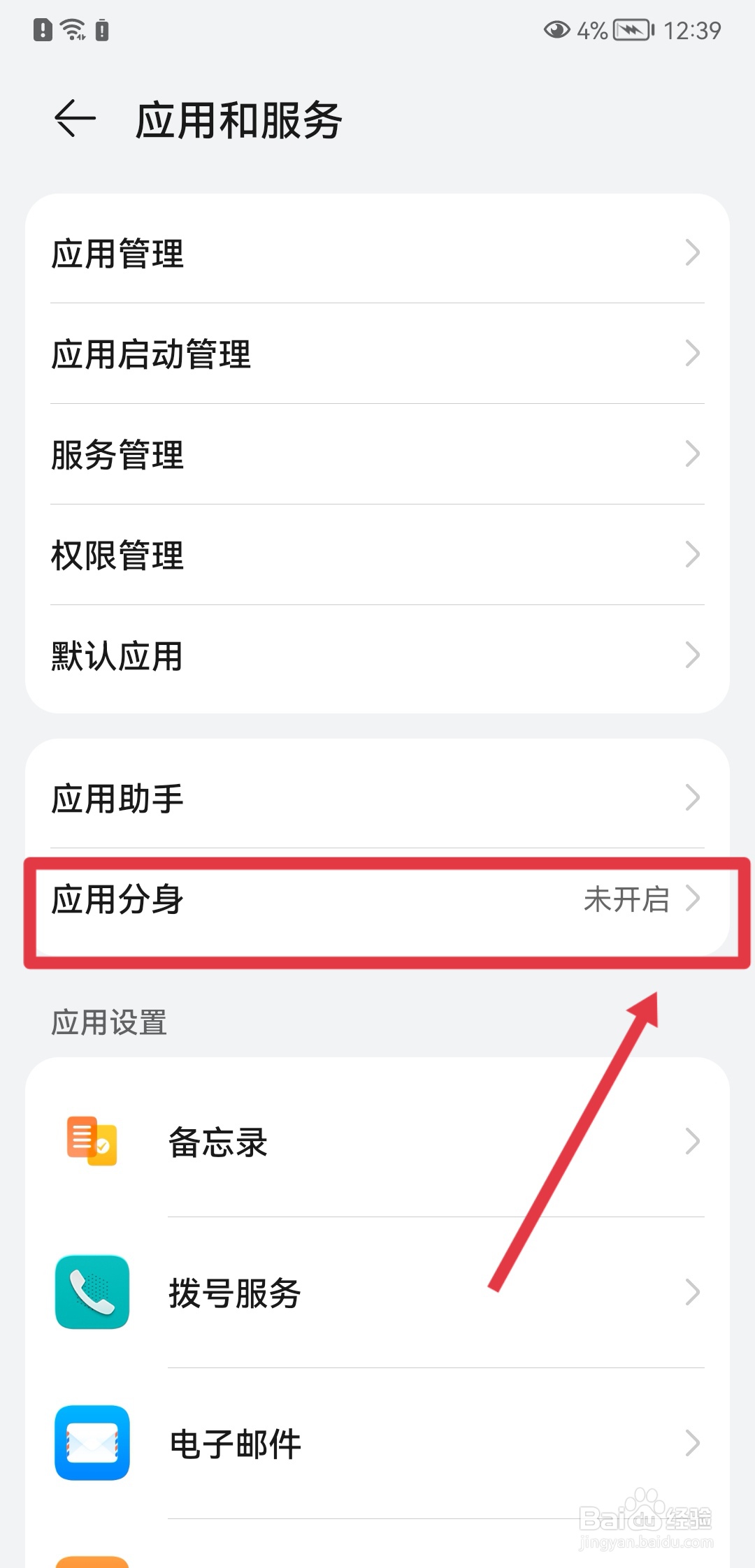Click the 4% battery percentage indicator
The height and width of the screenshot is (1568, 755).
tap(591, 29)
